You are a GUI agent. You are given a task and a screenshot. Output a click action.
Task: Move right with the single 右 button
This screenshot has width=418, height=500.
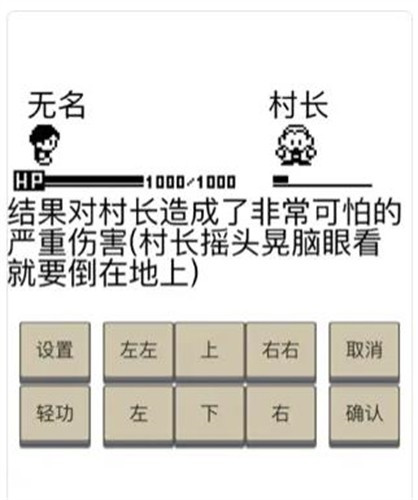(x=281, y=416)
